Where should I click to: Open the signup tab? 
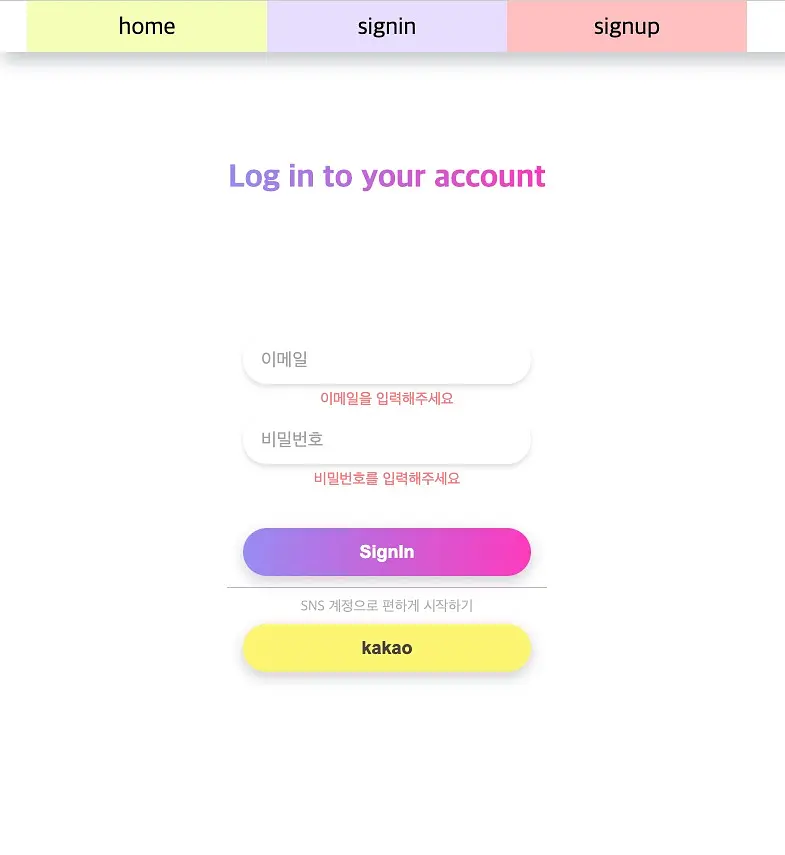pyautogui.click(x=627, y=26)
